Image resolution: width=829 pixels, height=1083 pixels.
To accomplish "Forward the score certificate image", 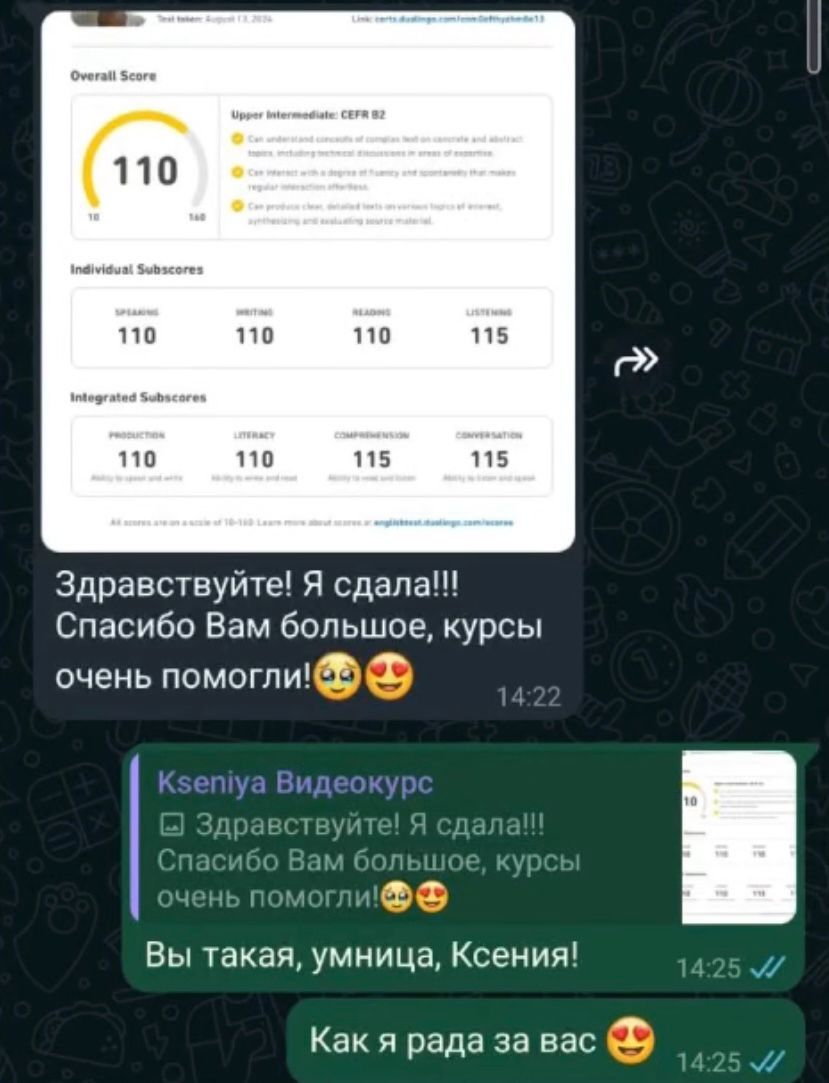I will [x=634, y=365].
